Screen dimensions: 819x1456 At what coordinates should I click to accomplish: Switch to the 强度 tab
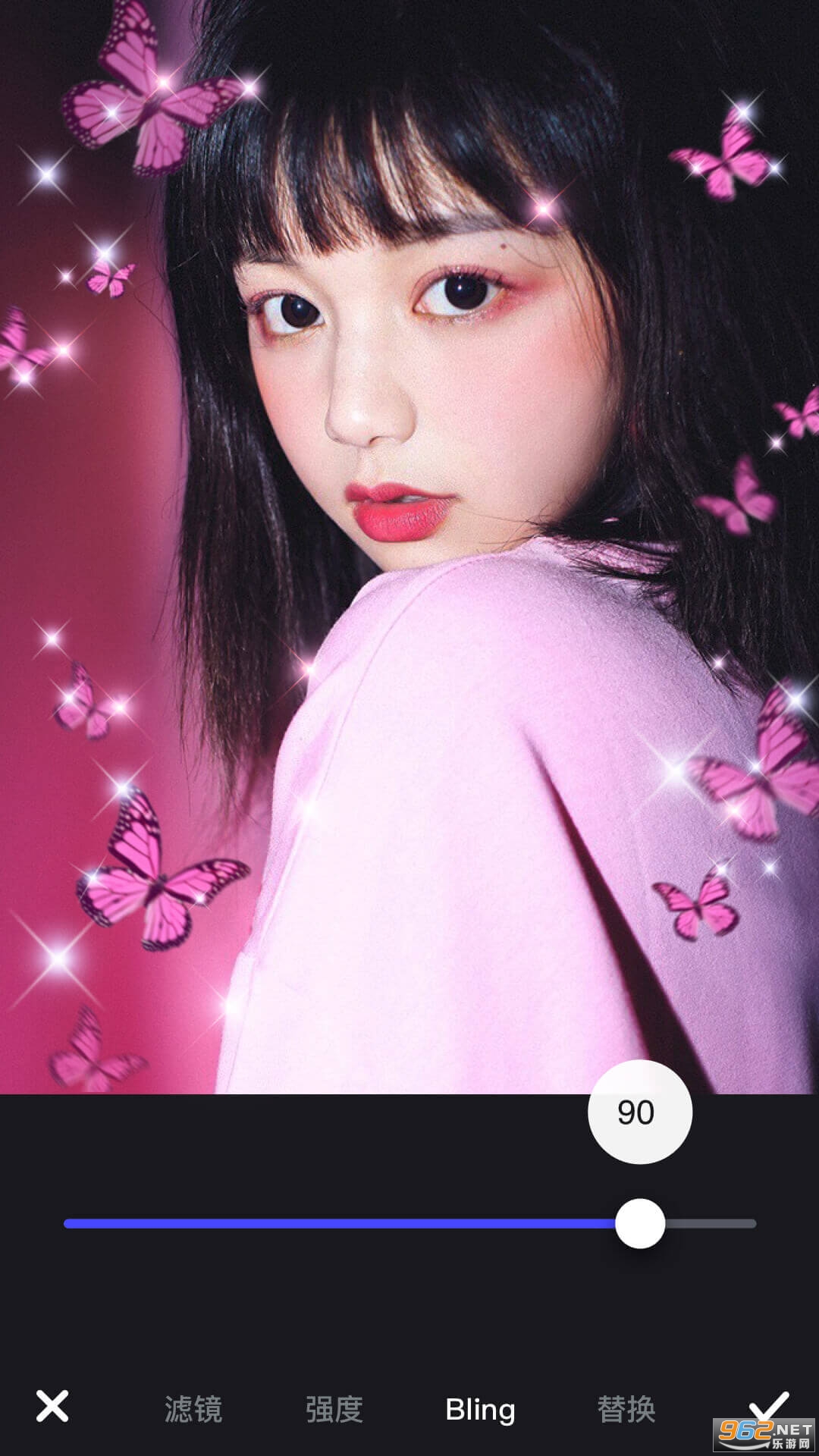point(334,1409)
